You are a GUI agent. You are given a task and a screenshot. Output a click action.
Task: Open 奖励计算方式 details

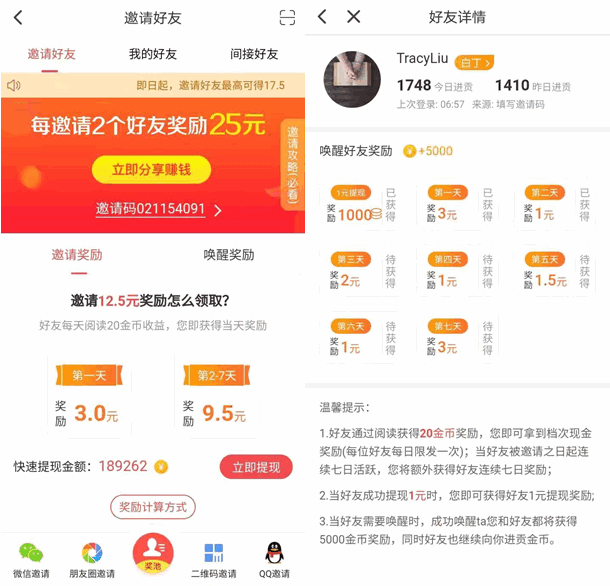coord(152,507)
